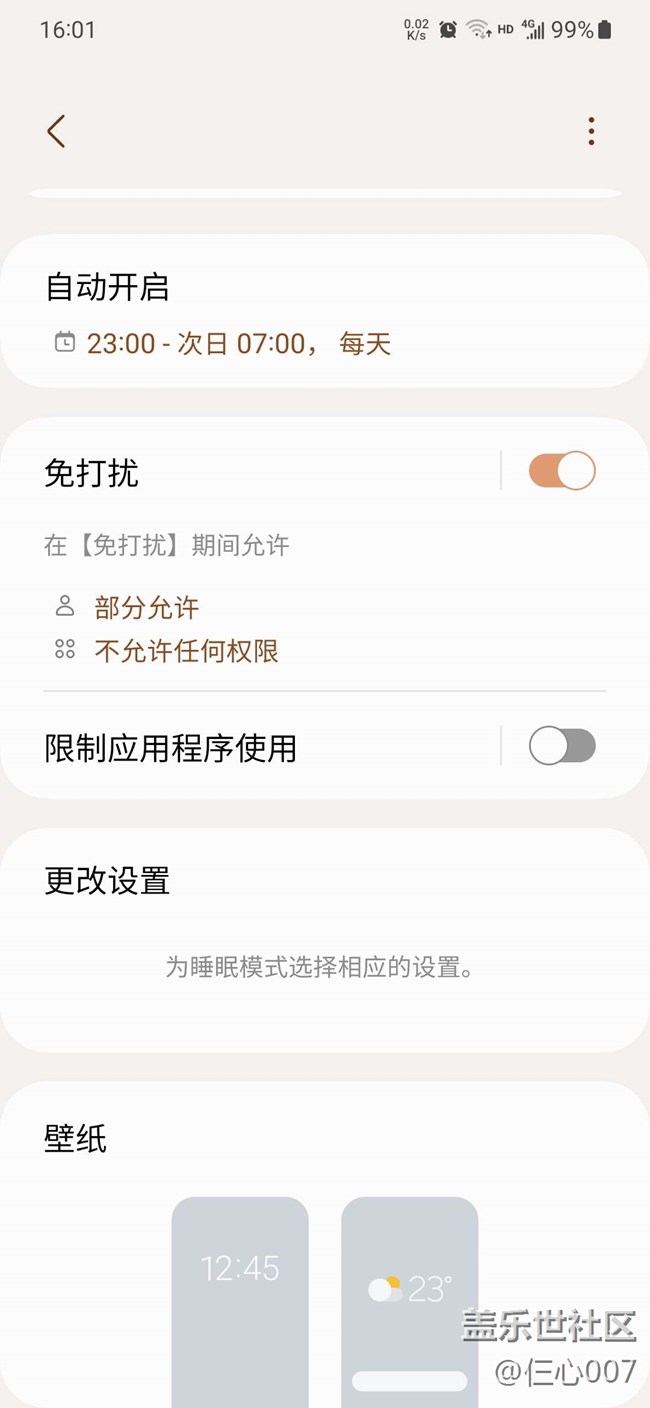
Task: Turn off the 免打扰 switch
Action: click(562, 470)
